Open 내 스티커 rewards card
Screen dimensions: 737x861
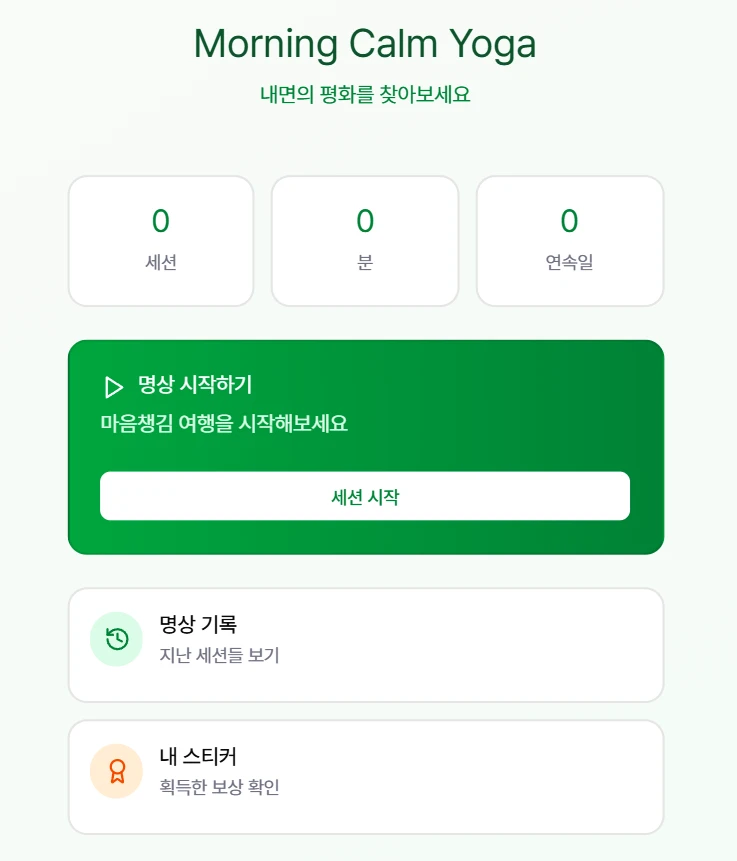coord(365,776)
